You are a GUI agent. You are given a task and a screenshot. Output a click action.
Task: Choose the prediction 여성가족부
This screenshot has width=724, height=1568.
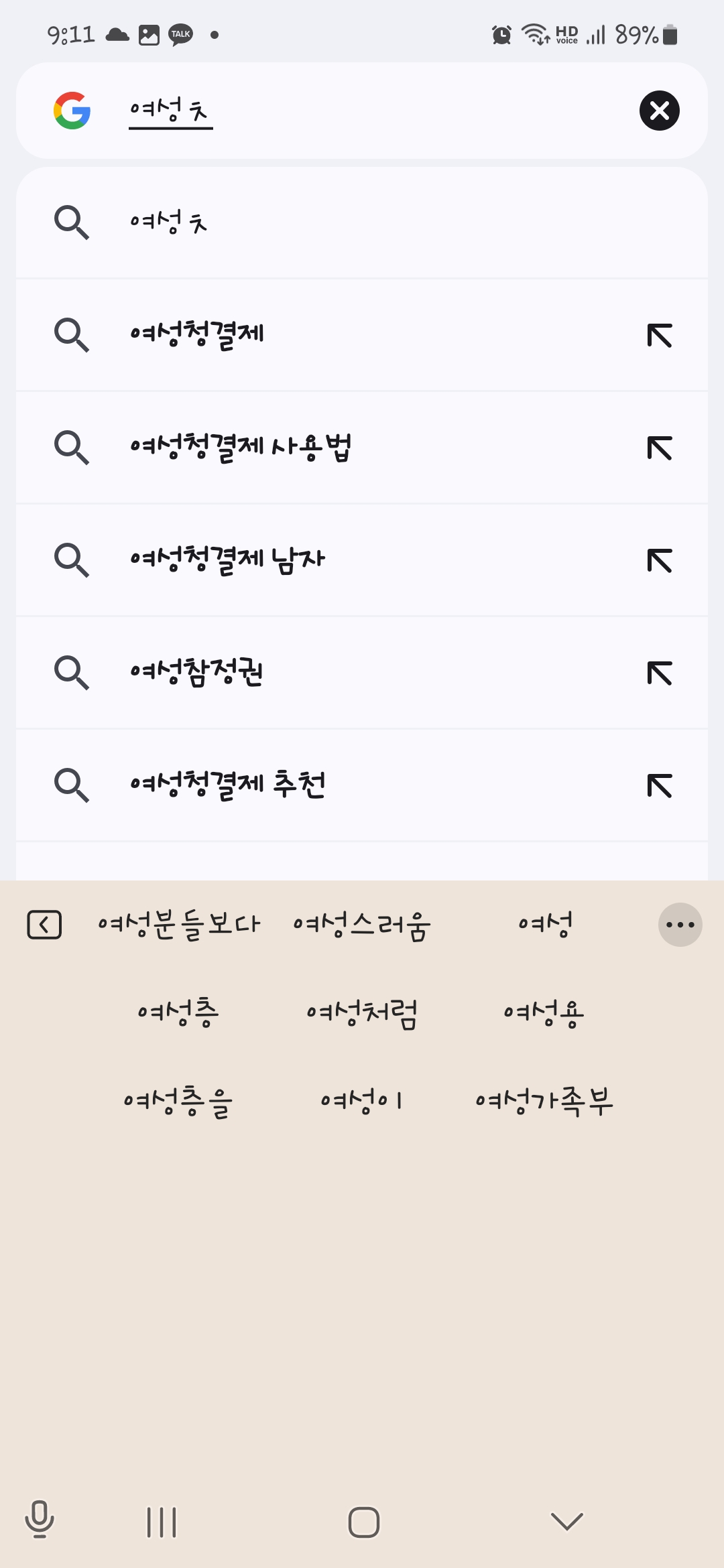[544, 1101]
